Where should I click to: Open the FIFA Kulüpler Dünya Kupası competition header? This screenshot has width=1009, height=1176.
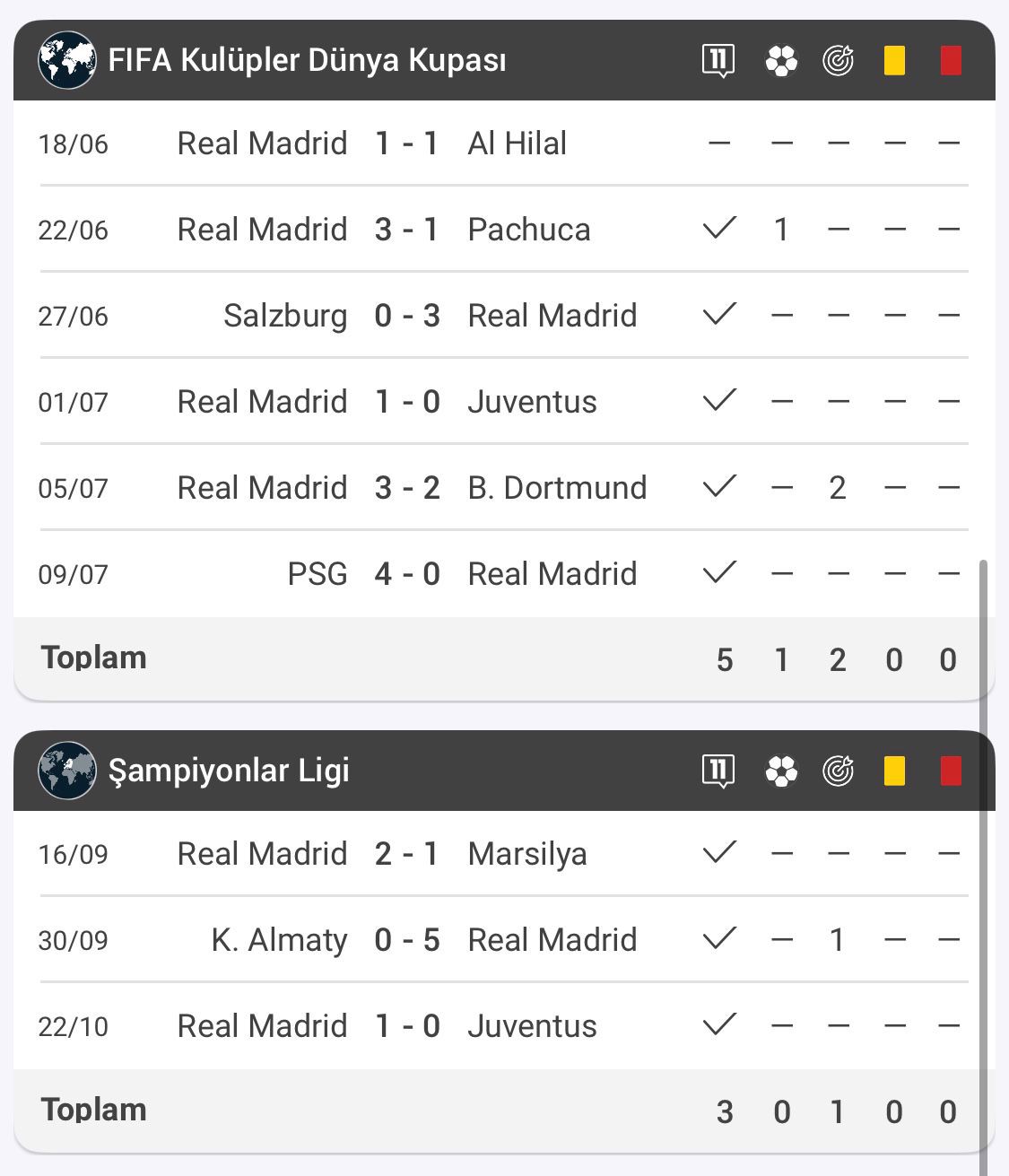tap(307, 61)
